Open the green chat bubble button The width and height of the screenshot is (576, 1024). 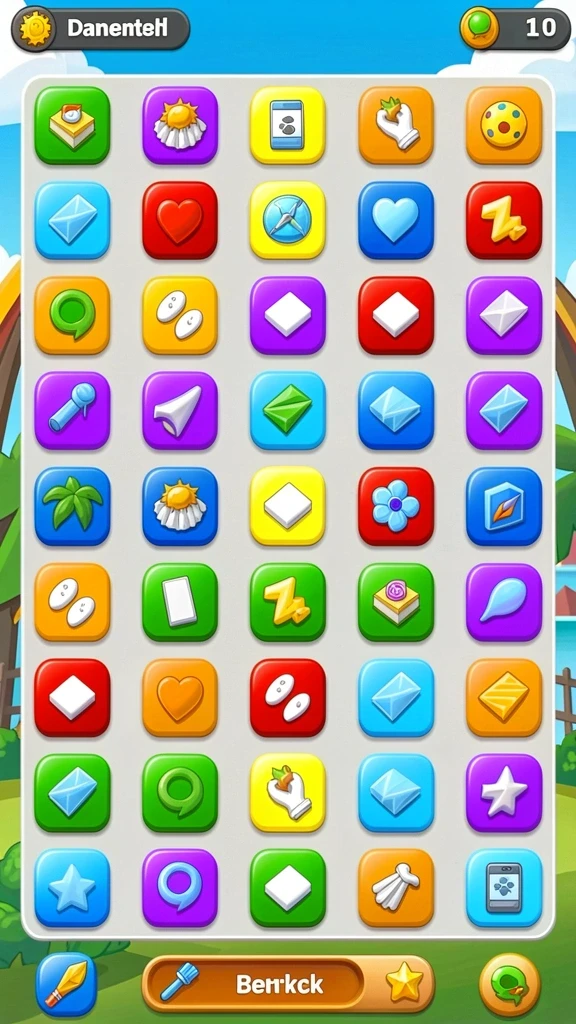click(x=509, y=984)
